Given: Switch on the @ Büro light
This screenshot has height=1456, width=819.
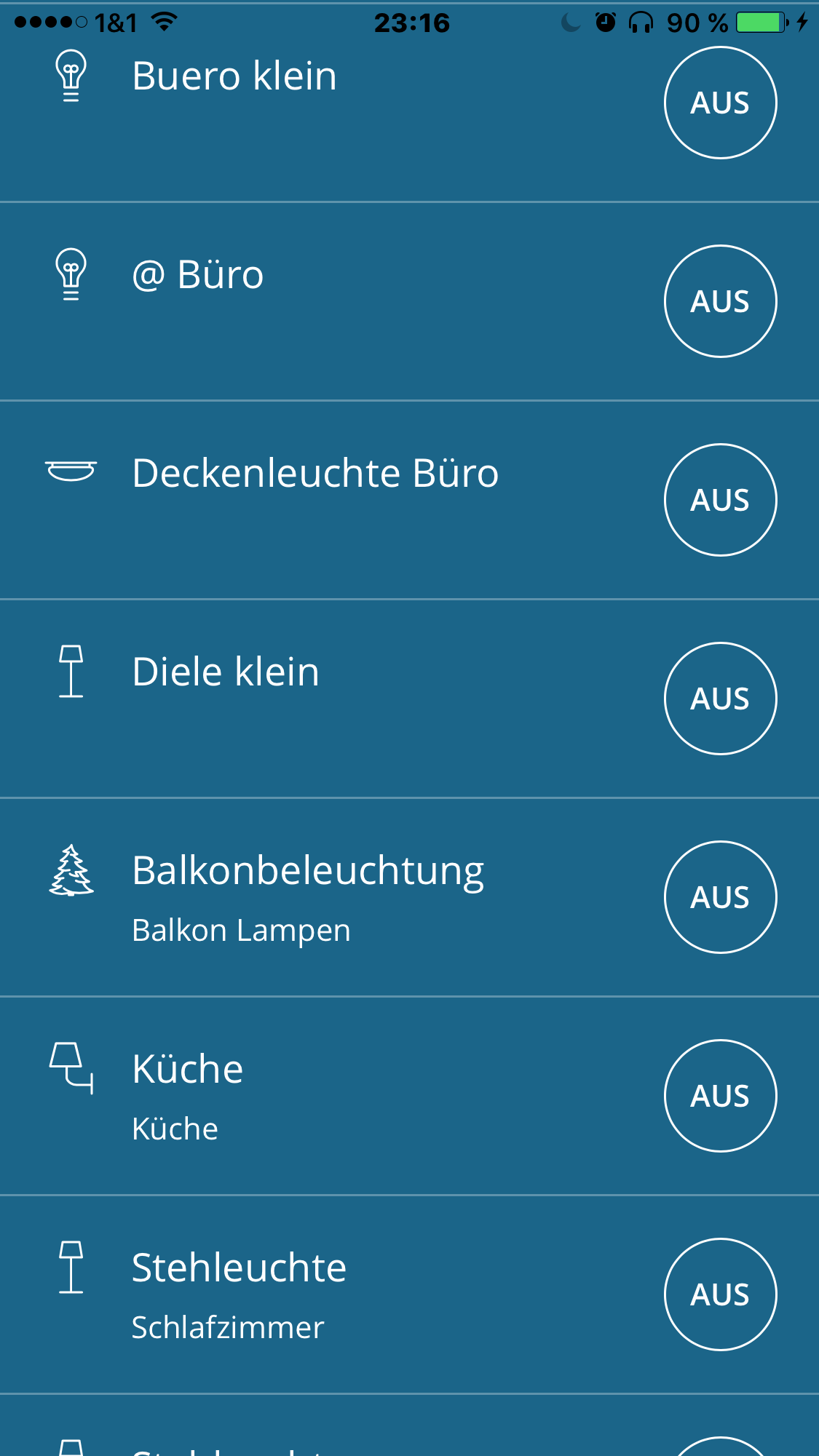Looking at the screenshot, I should [720, 301].
